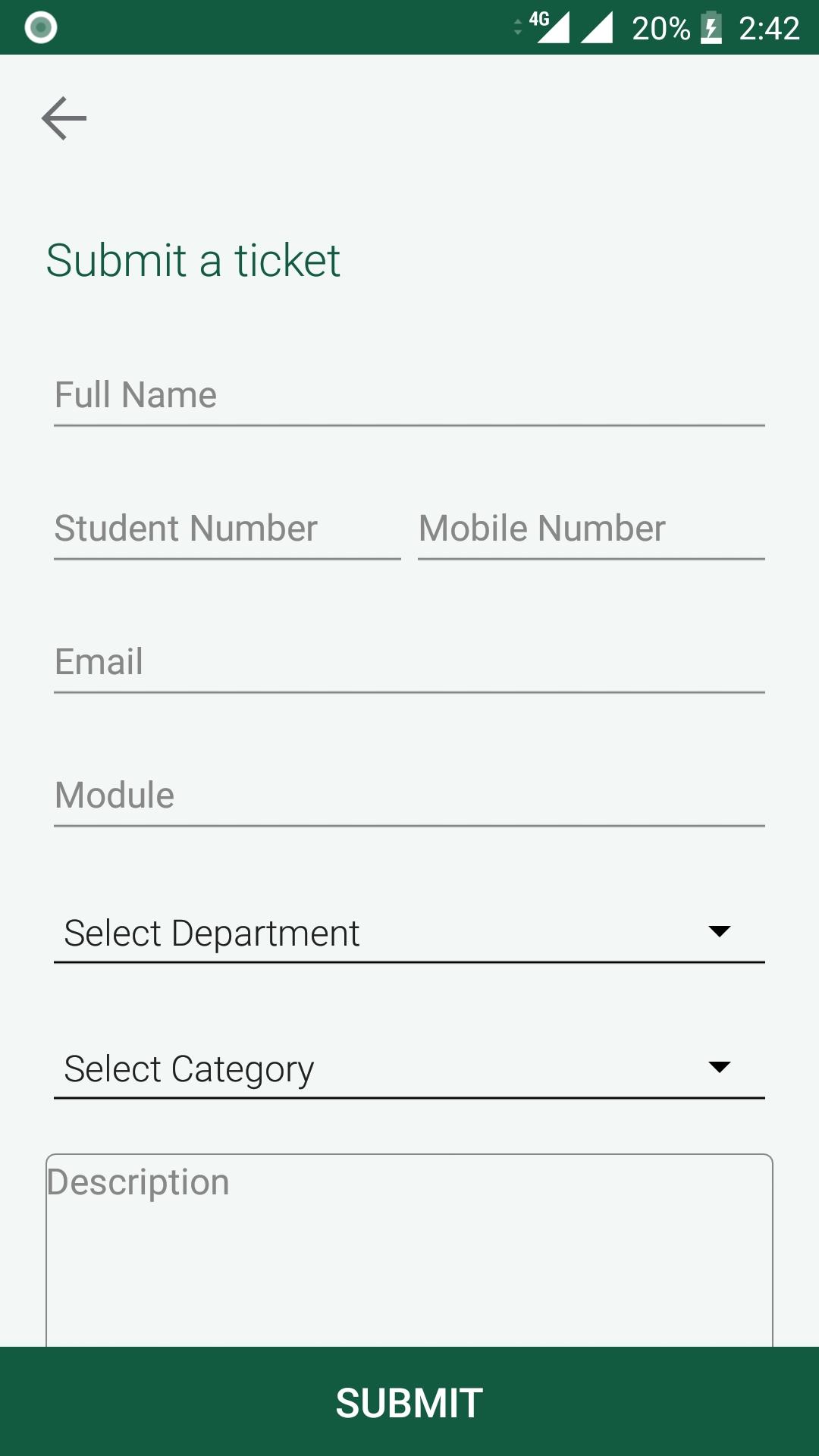Go back using the arrow icon

[x=64, y=118]
